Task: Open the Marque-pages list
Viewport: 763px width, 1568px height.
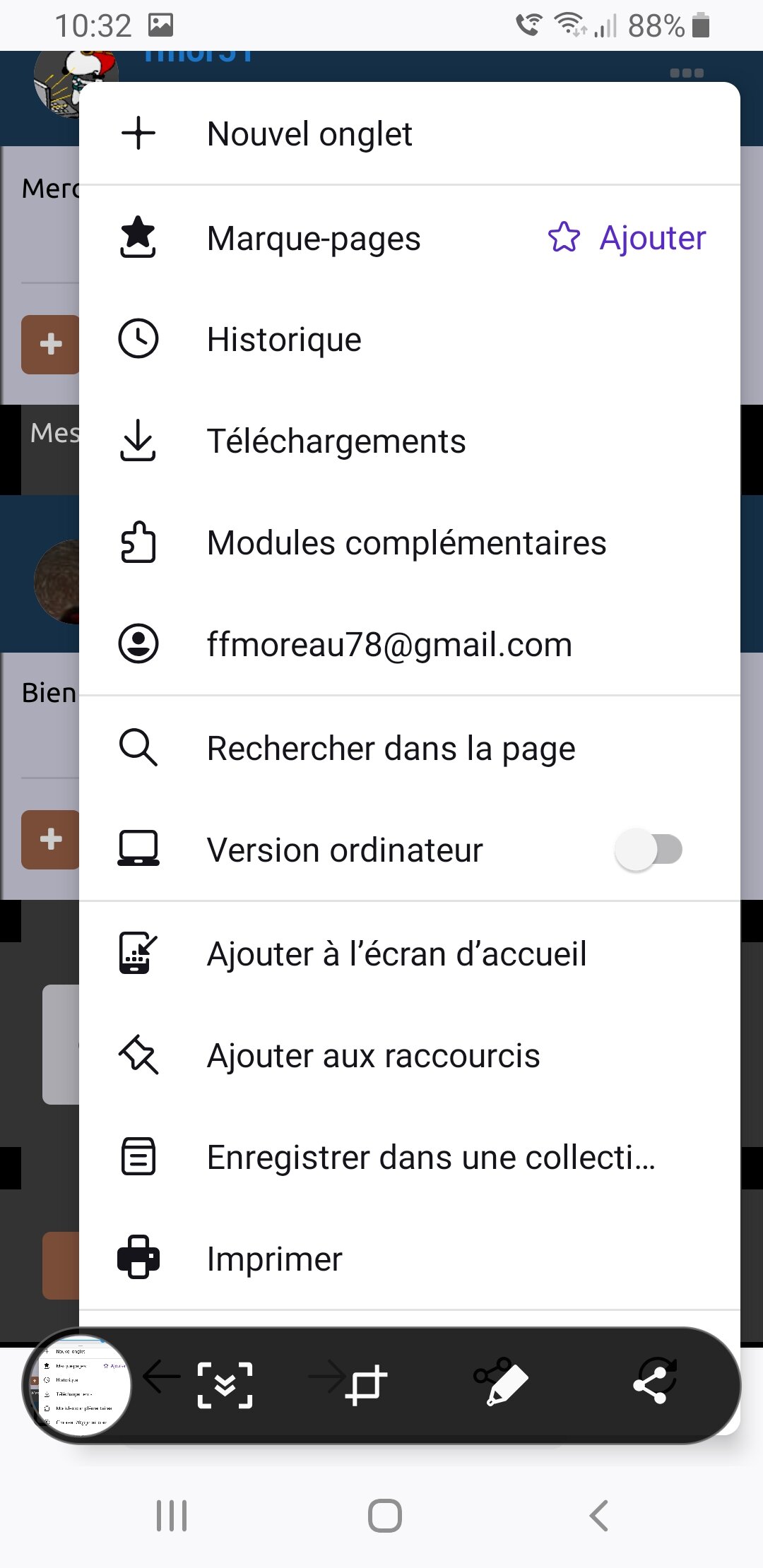Action: click(x=313, y=239)
